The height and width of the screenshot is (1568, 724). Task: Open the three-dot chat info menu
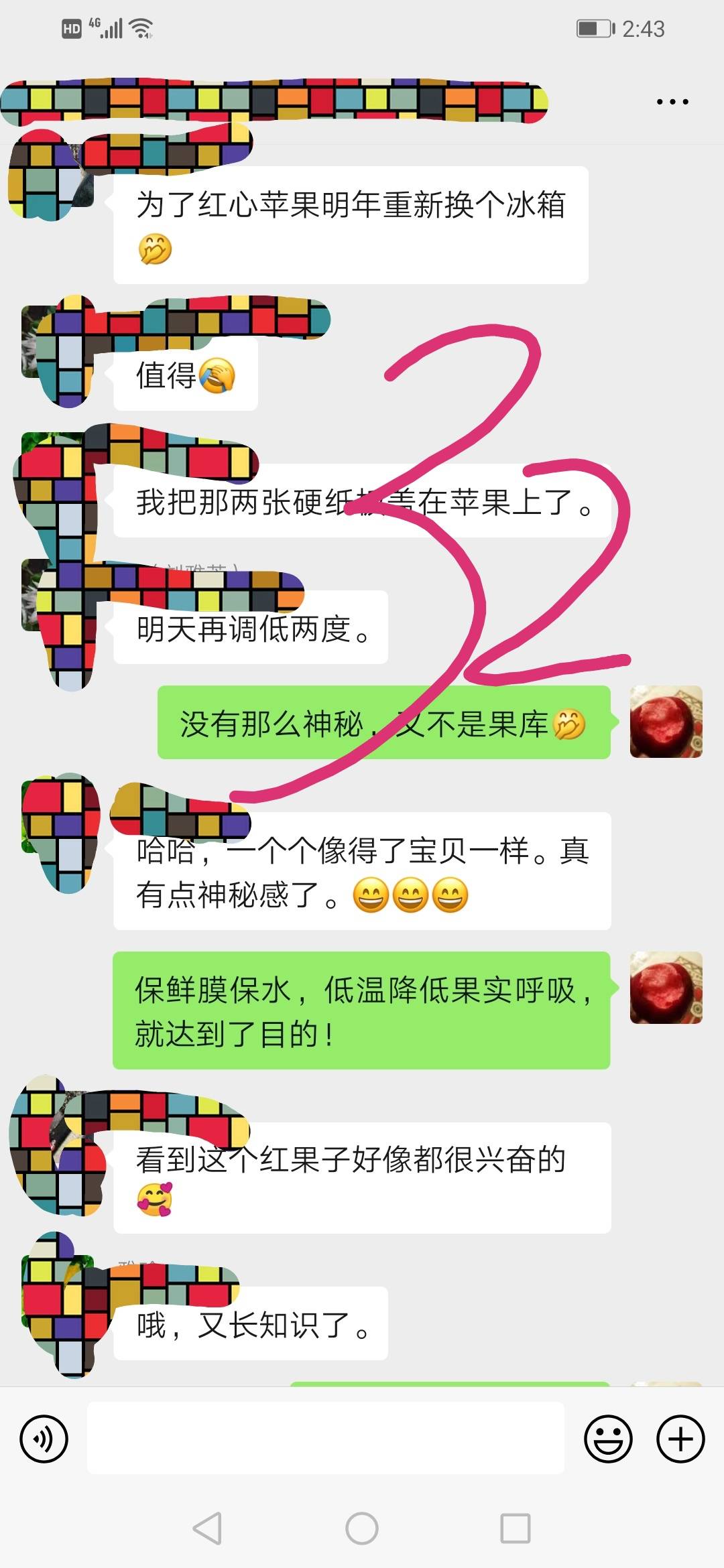pyautogui.click(x=672, y=102)
